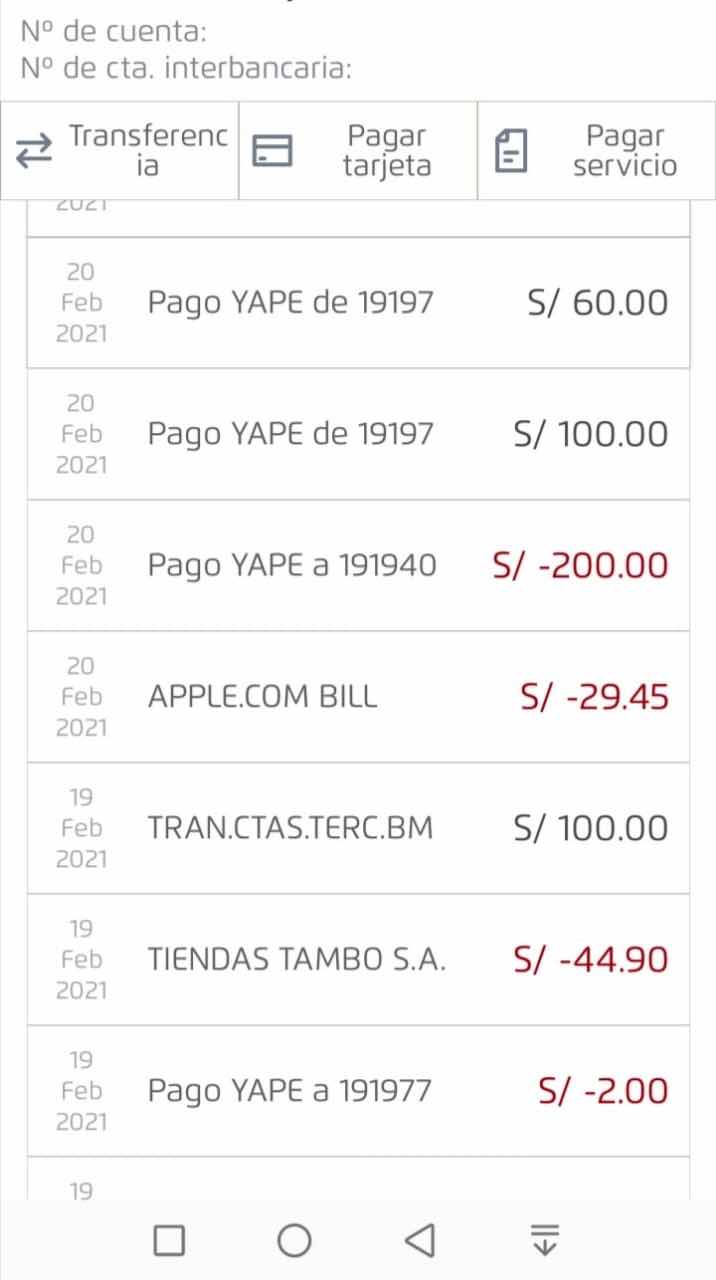This screenshot has width=716, height=1280.
Task: Select Pagar tarjeta
Action: tap(358, 151)
